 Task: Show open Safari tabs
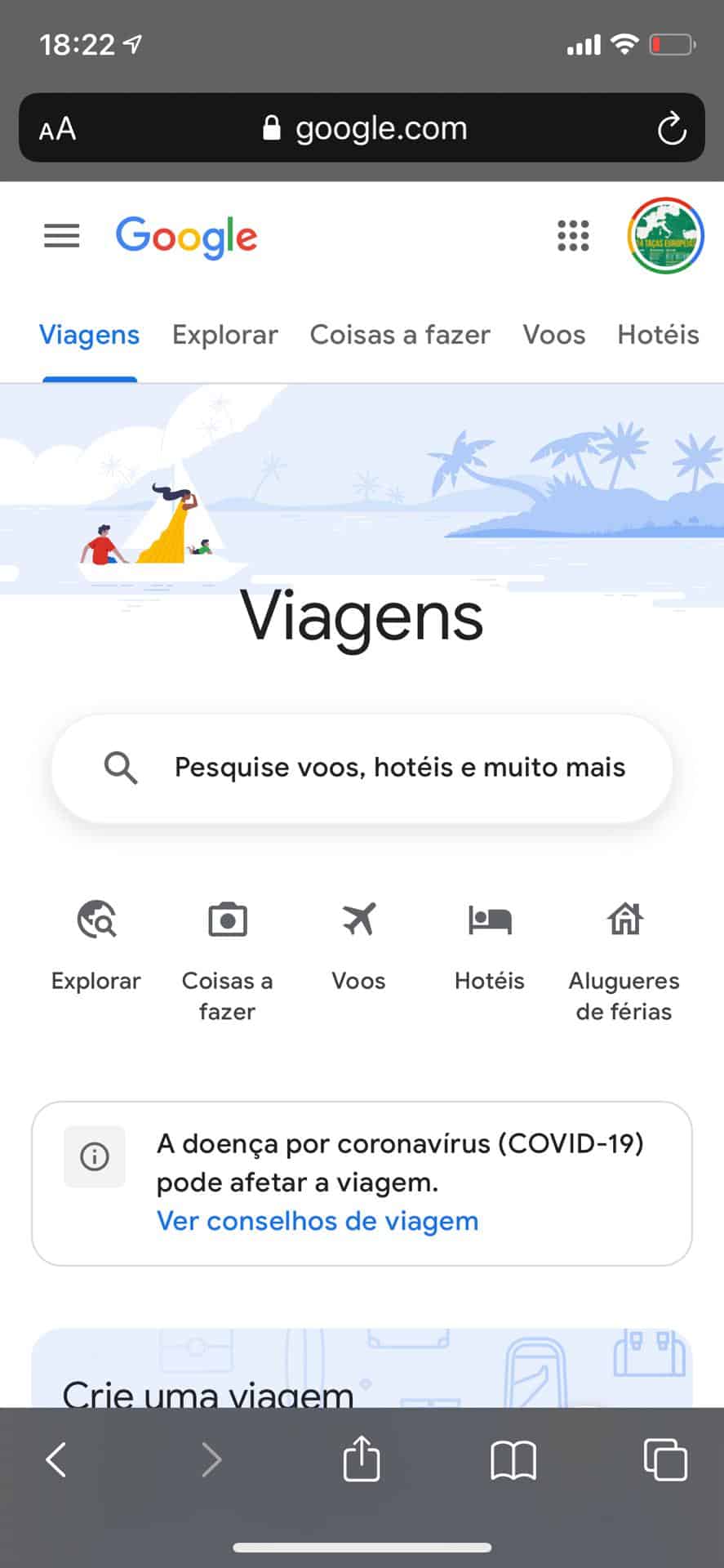pyautogui.click(x=665, y=1459)
